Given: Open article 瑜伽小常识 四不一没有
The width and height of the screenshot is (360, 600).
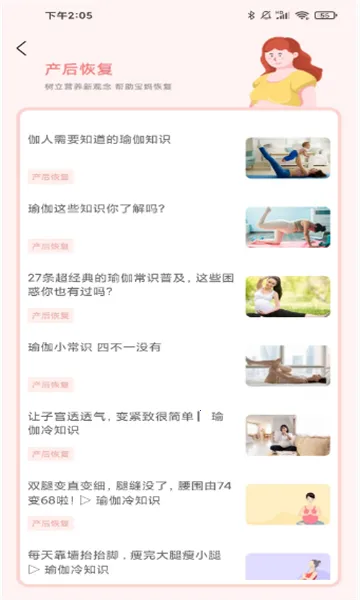Looking at the screenshot, I should (x=179, y=366).
